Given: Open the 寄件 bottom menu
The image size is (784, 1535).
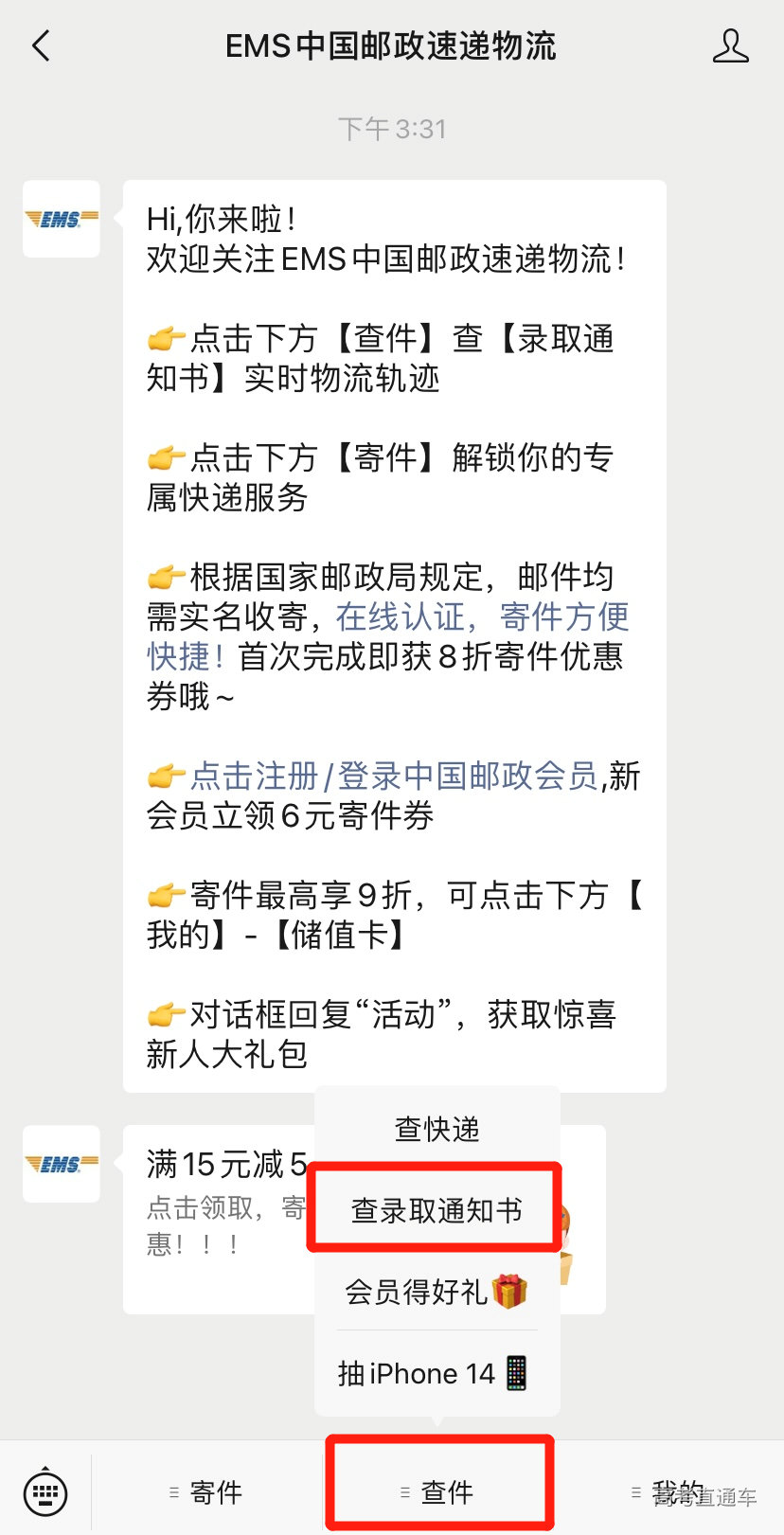Looking at the screenshot, I should tap(208, 1492).
